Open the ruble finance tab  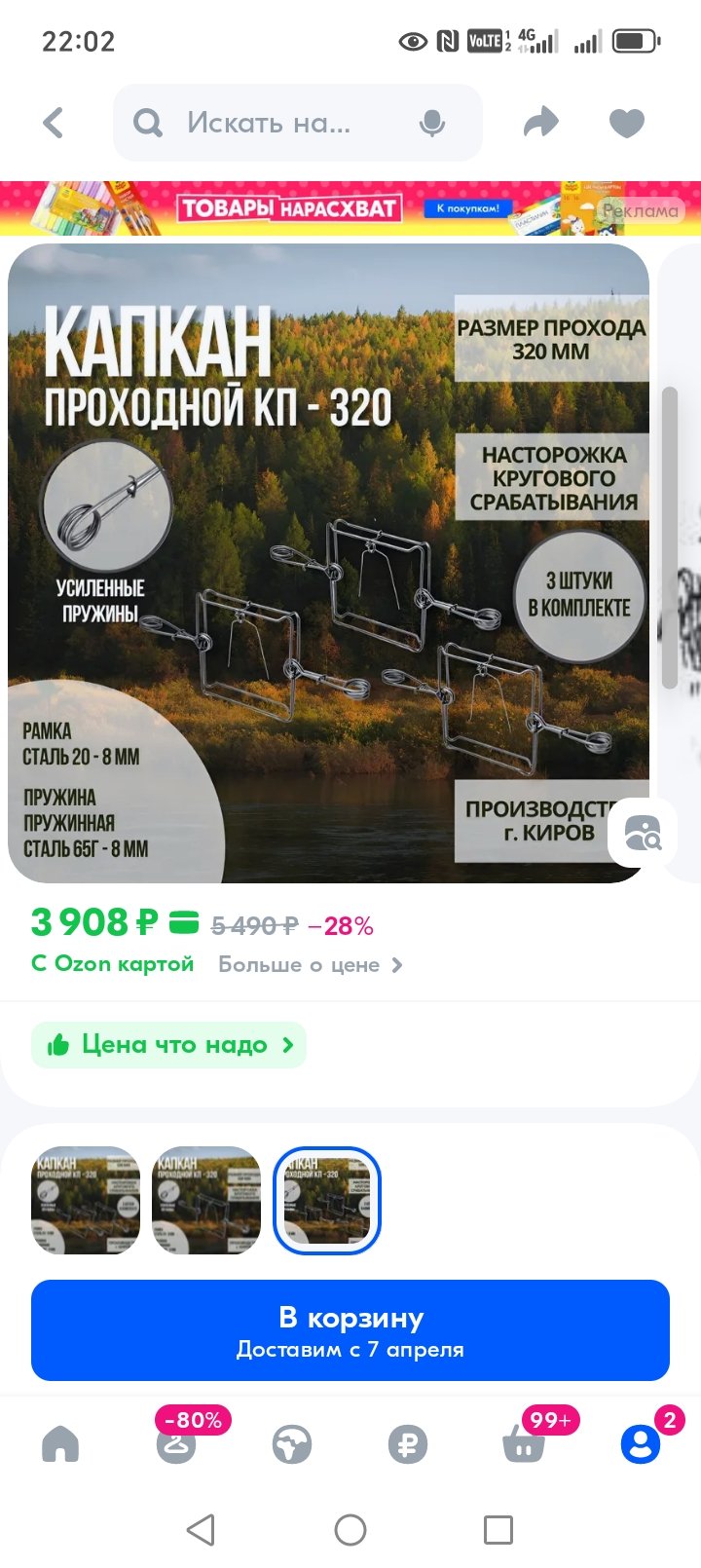tap(408, 1443)
